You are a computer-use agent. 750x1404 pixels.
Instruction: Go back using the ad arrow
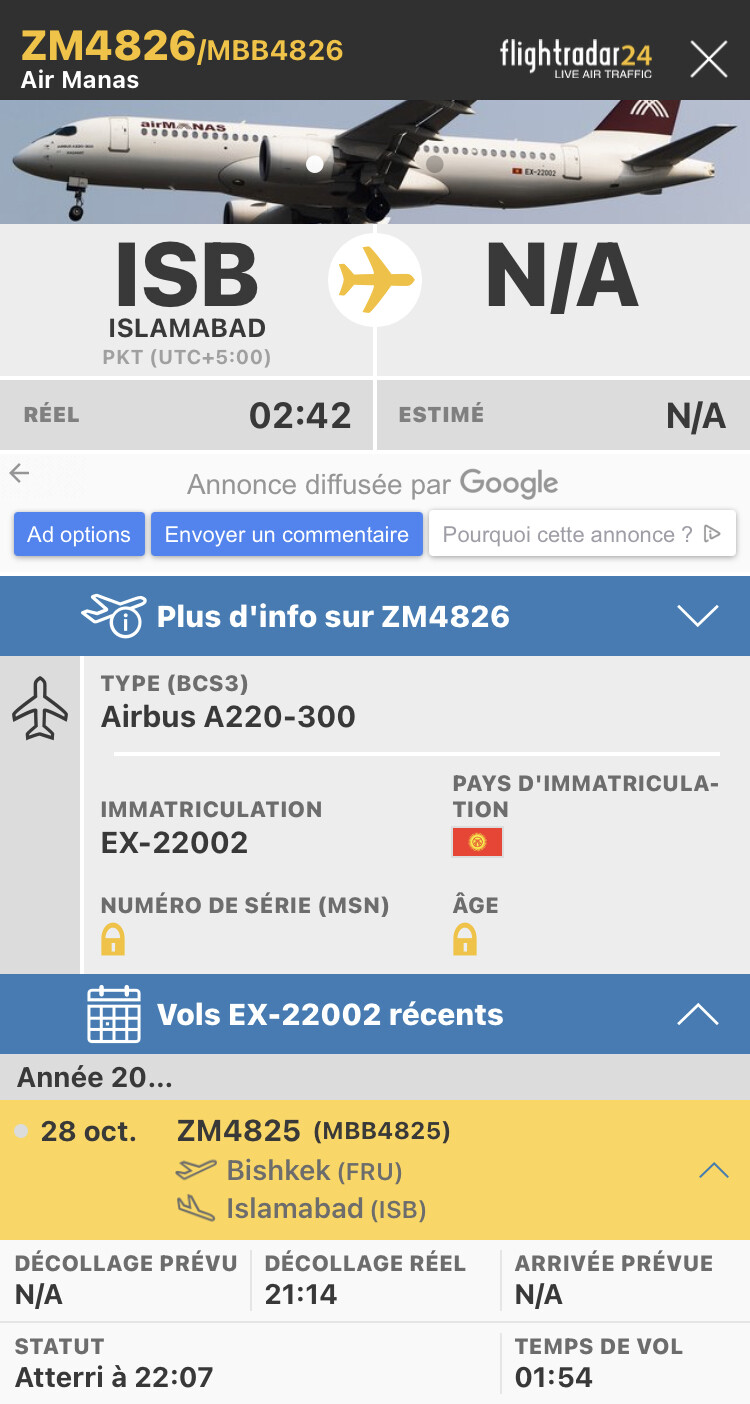20,474
